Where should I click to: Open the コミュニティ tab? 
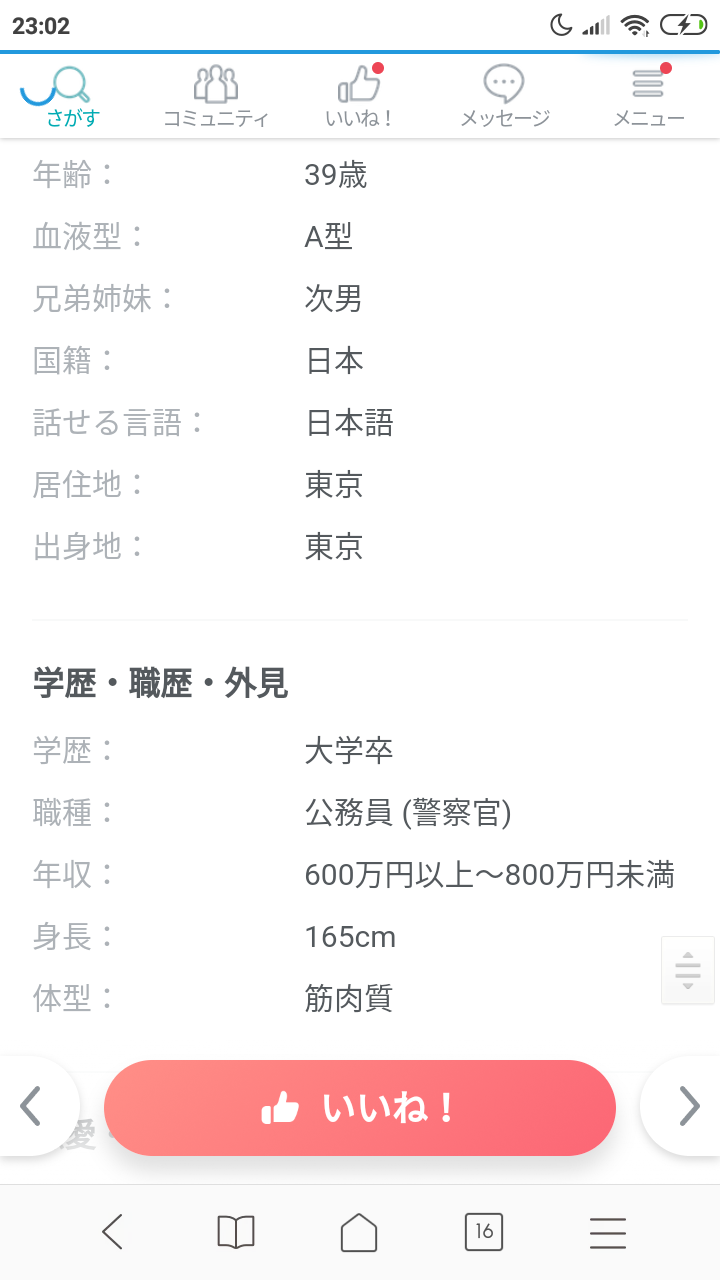216,96
